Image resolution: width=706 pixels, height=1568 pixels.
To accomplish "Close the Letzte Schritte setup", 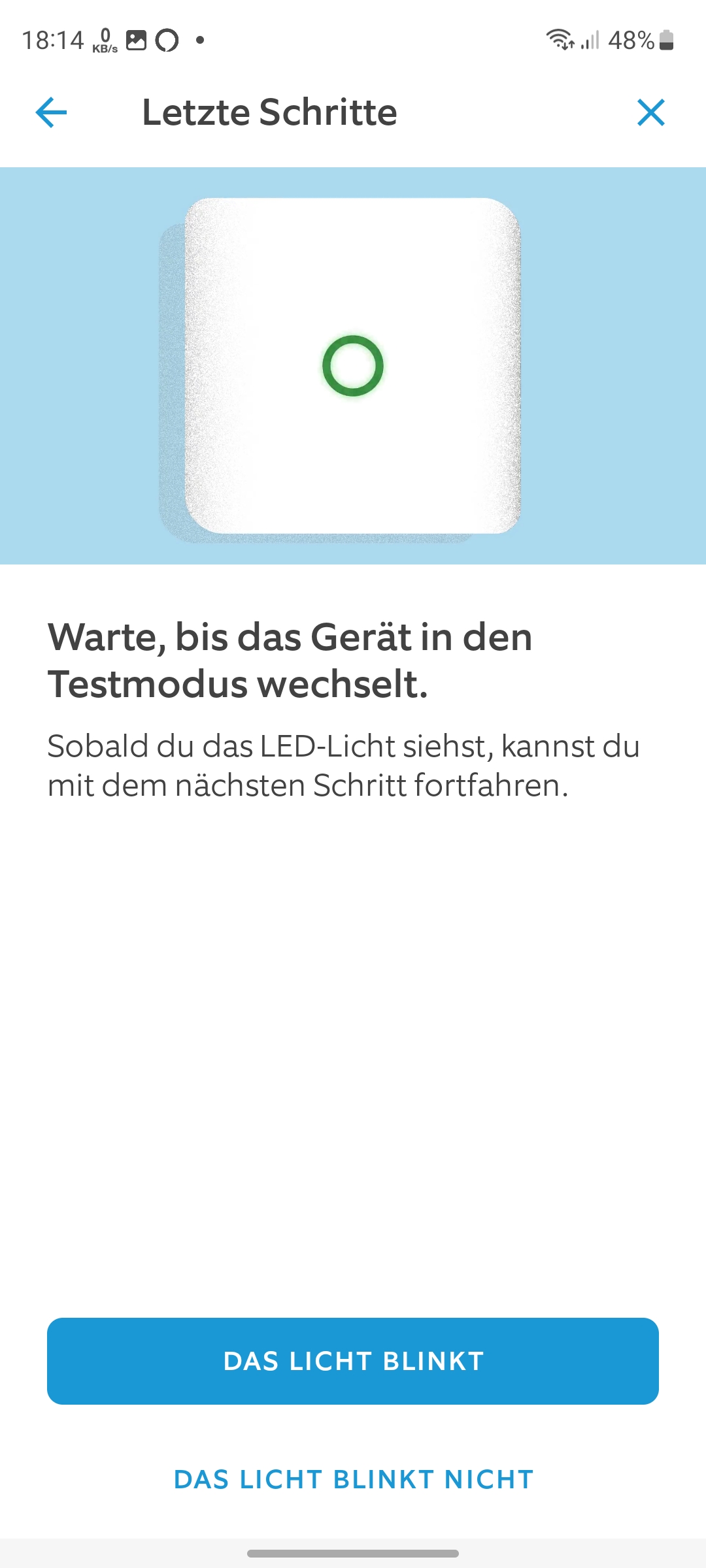I will (x=650, y=112).
